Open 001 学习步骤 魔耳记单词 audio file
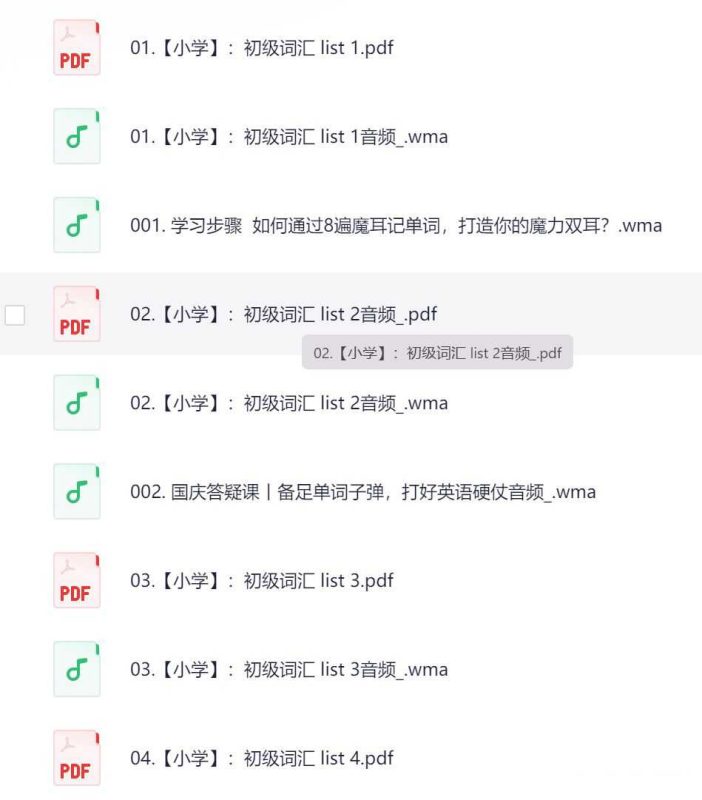Screen dimensions: 702x800 (395, 226)
